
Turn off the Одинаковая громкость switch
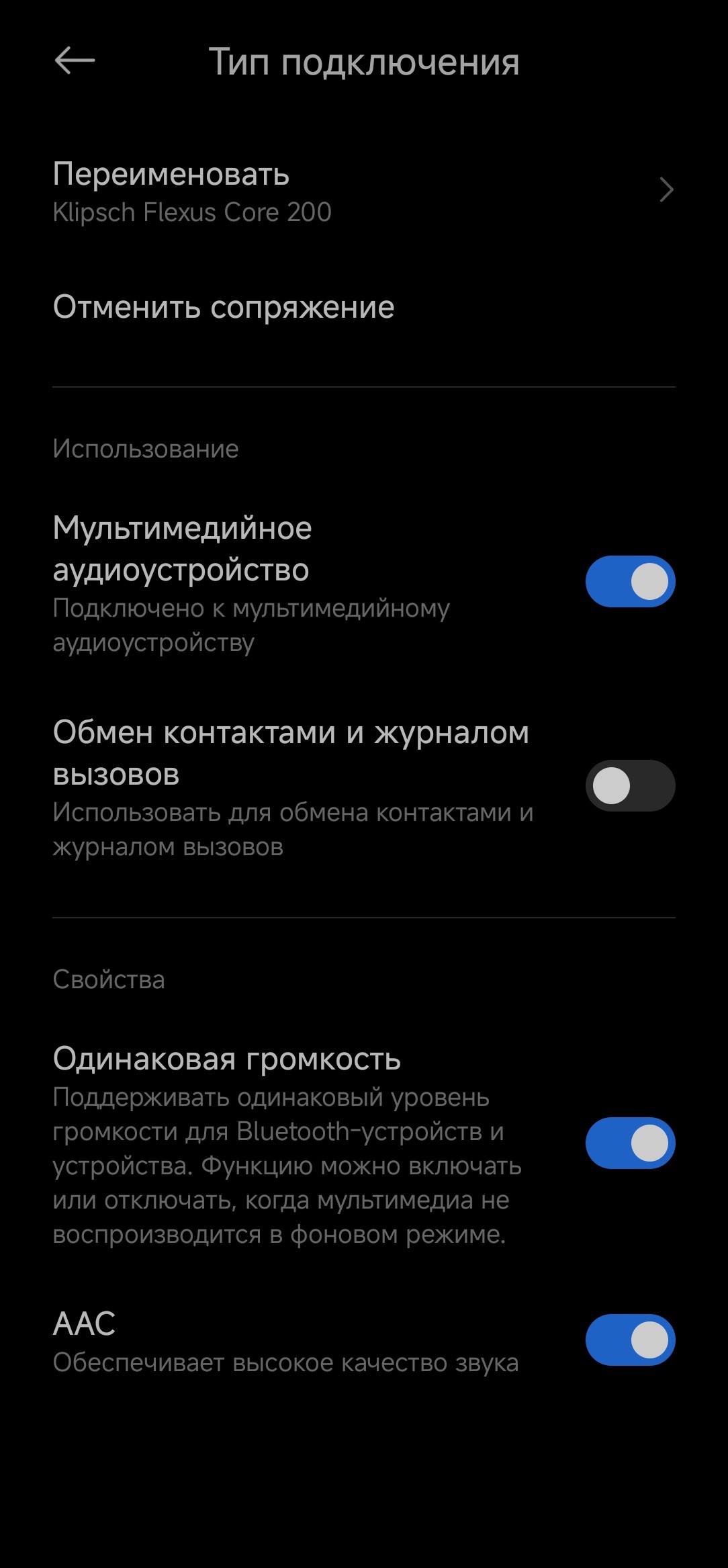point(629,1143)
